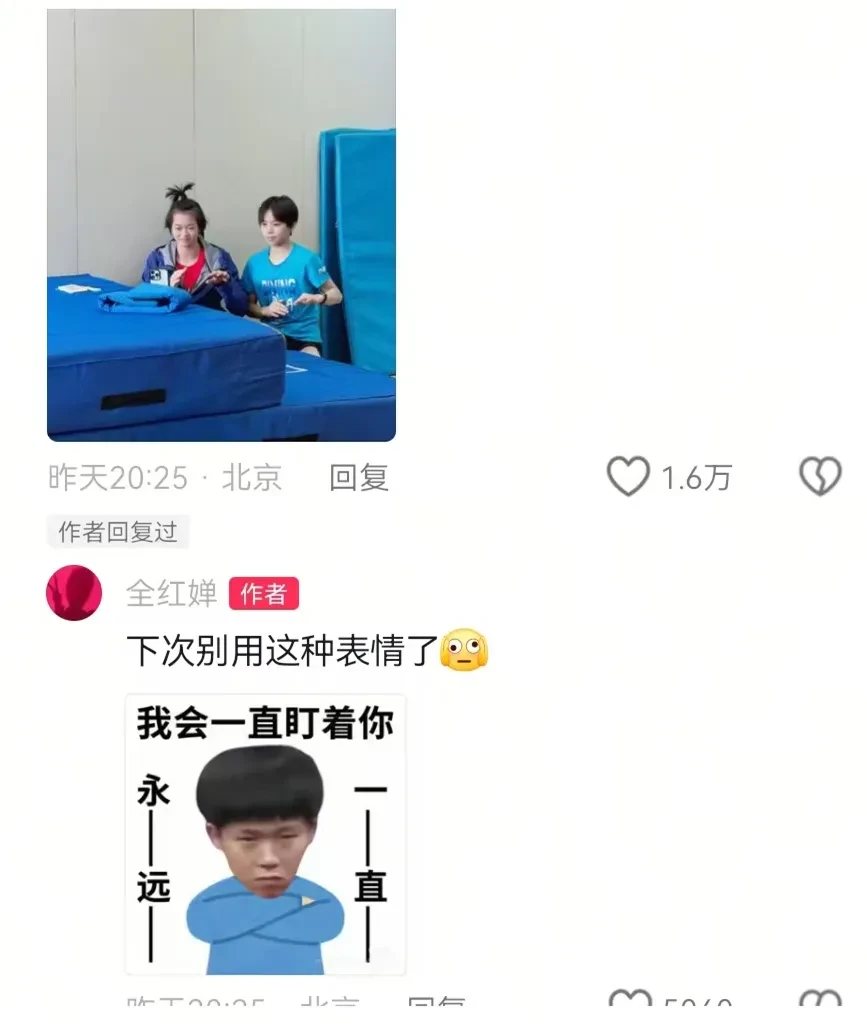Open 全红婵's profile avatar

pos(74,593)
